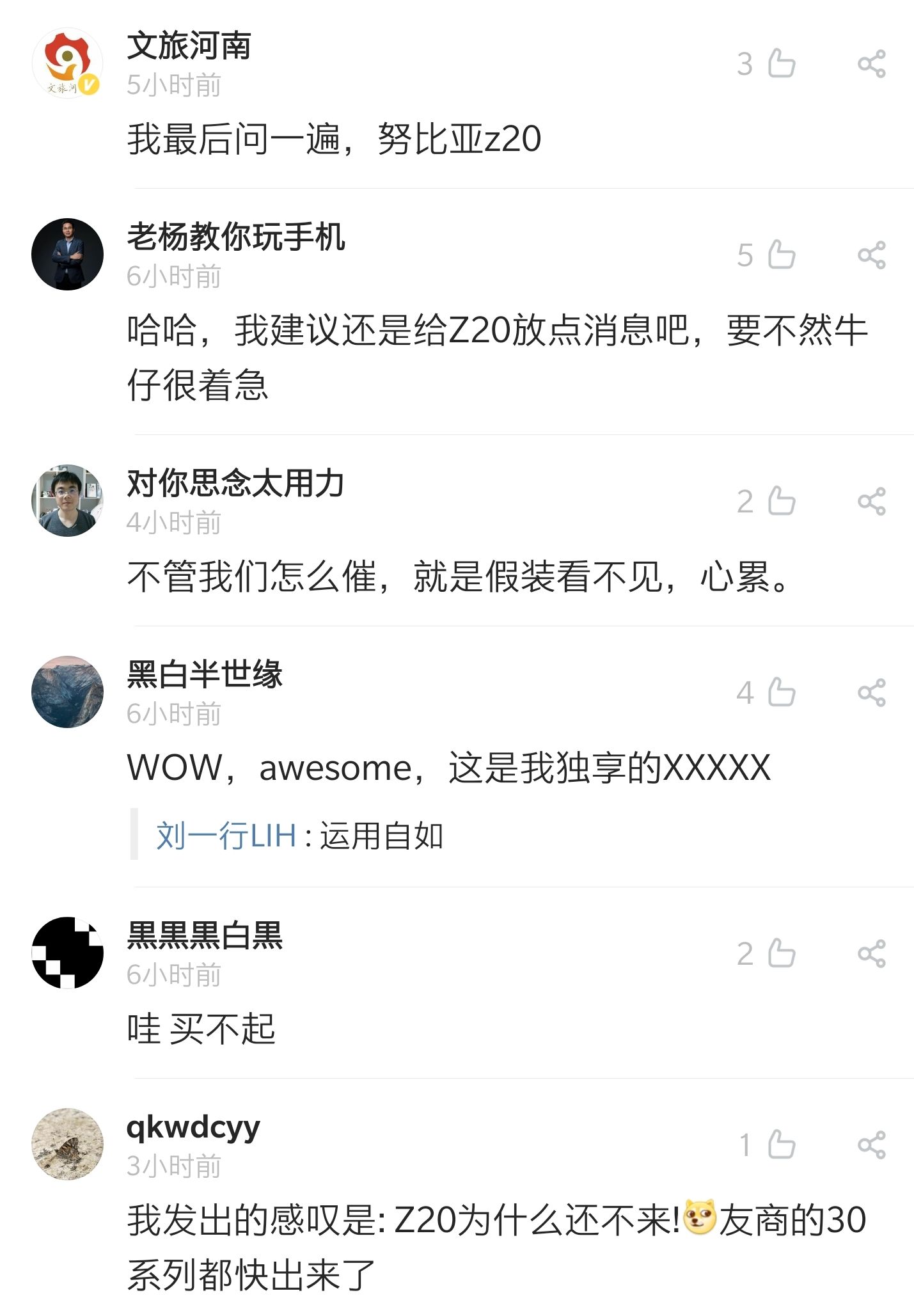Like 对你思念太用力's comment
The width and height of the screenshot is (914, 1316).
[780, 501]
